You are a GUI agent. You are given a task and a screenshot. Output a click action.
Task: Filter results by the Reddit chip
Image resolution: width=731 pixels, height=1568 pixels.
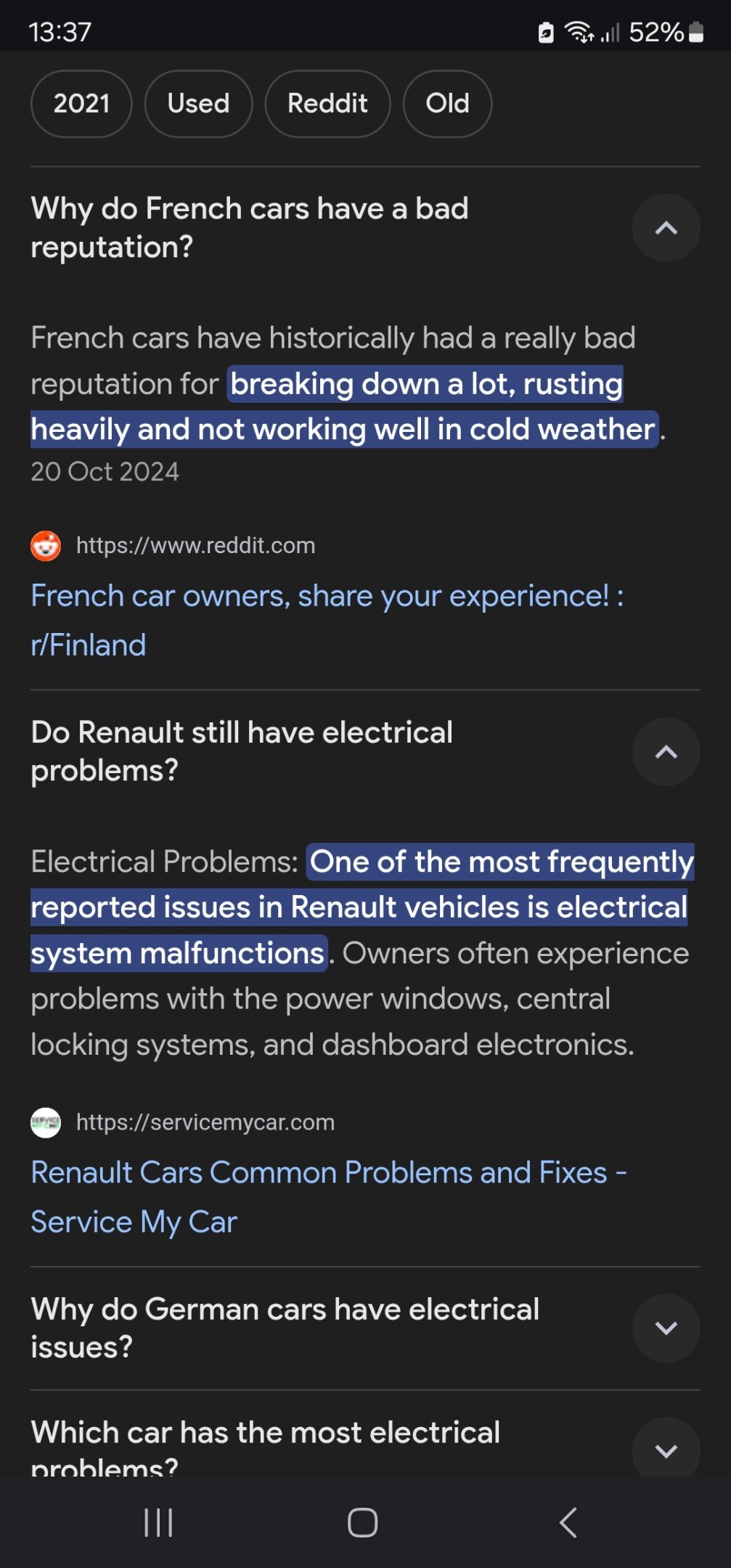(327, 104)
